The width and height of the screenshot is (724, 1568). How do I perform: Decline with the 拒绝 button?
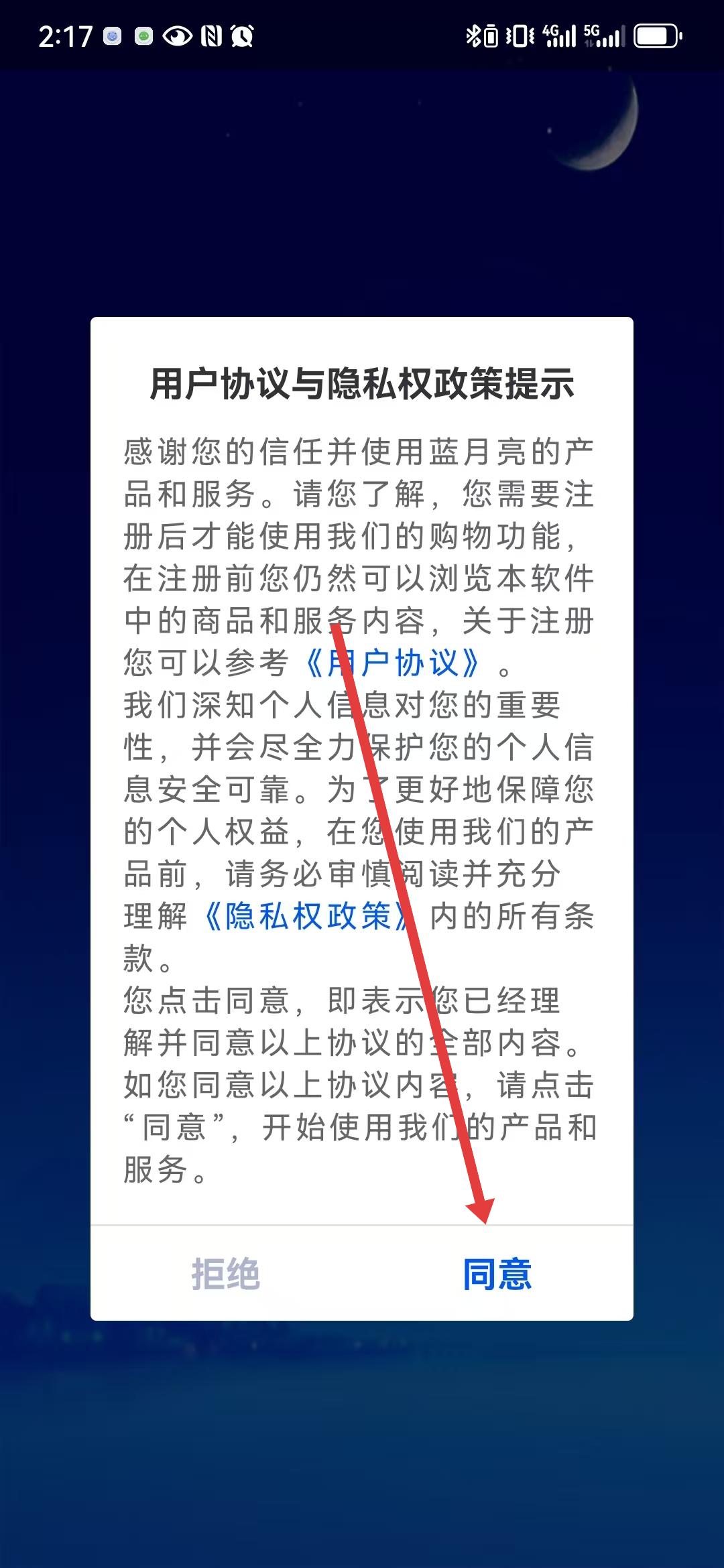click(x=225, y=1274)
